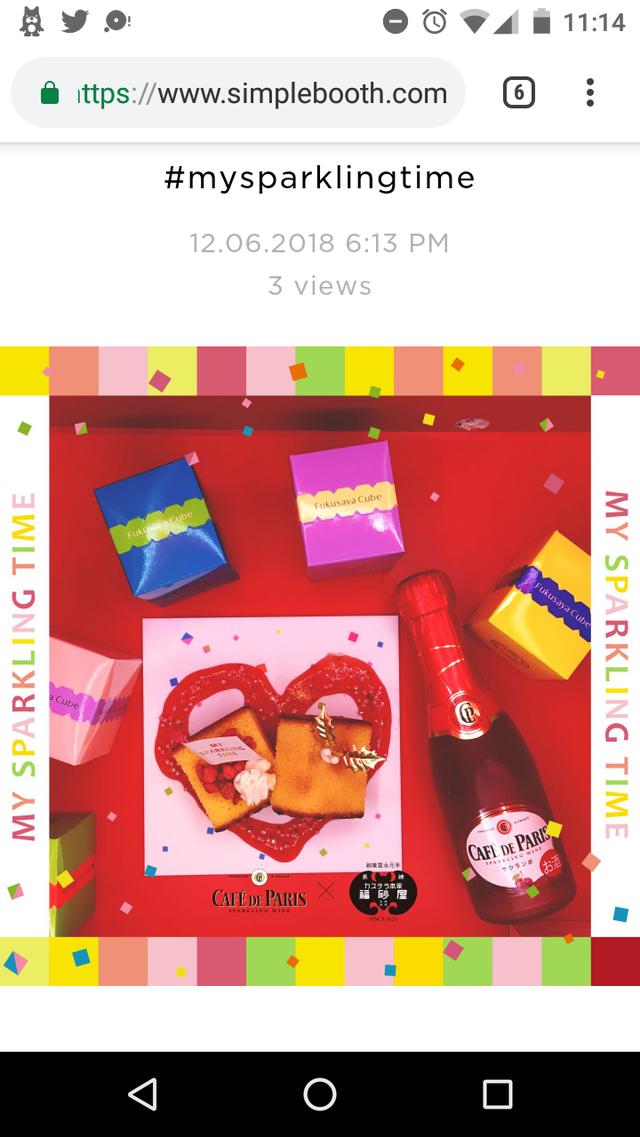The image size is (640, 1137).
Task: Open Chrome's three-dot overflow menu
Action: click(590, 94)
